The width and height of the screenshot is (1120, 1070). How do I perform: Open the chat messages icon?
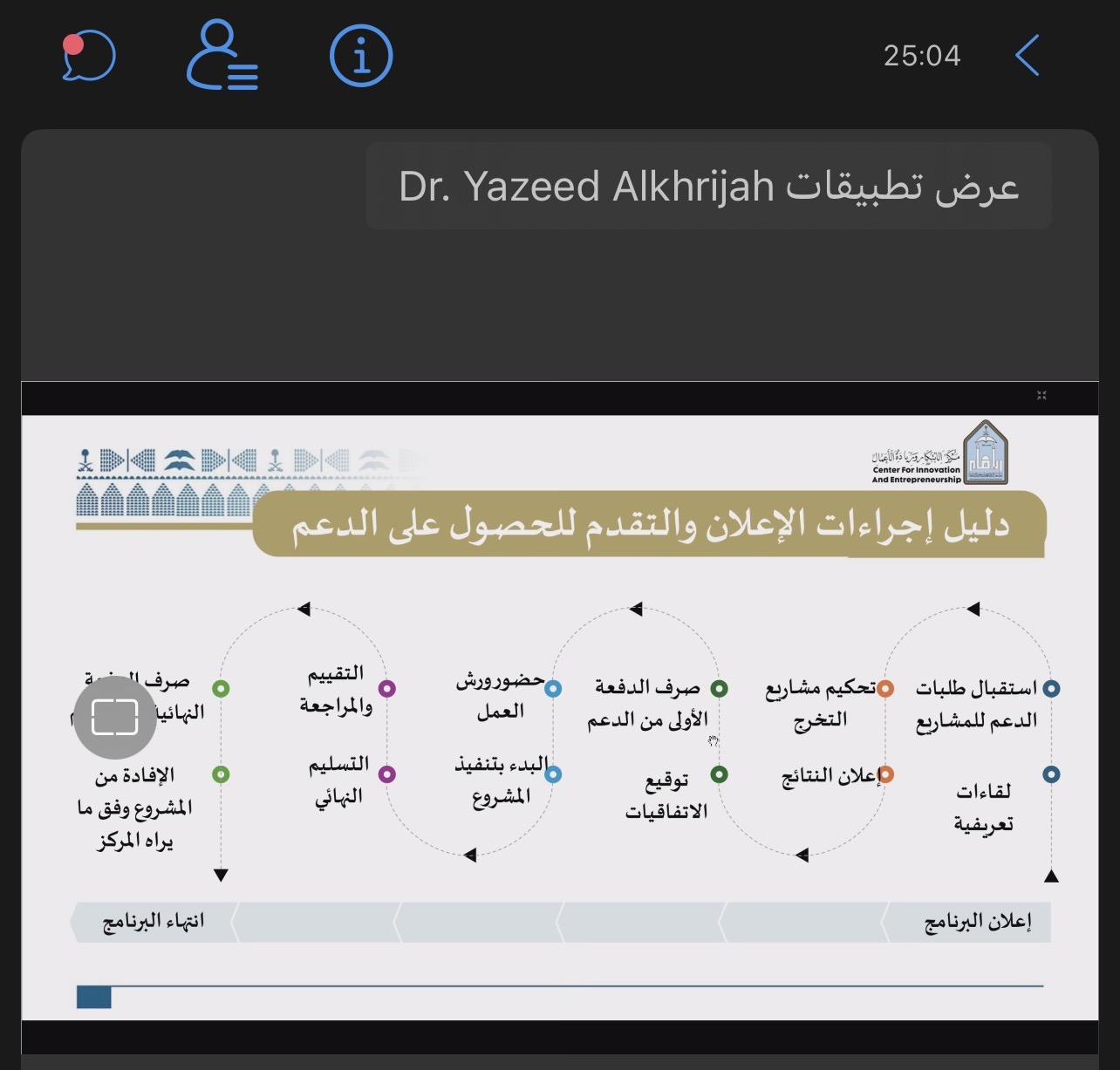[88, 57]
